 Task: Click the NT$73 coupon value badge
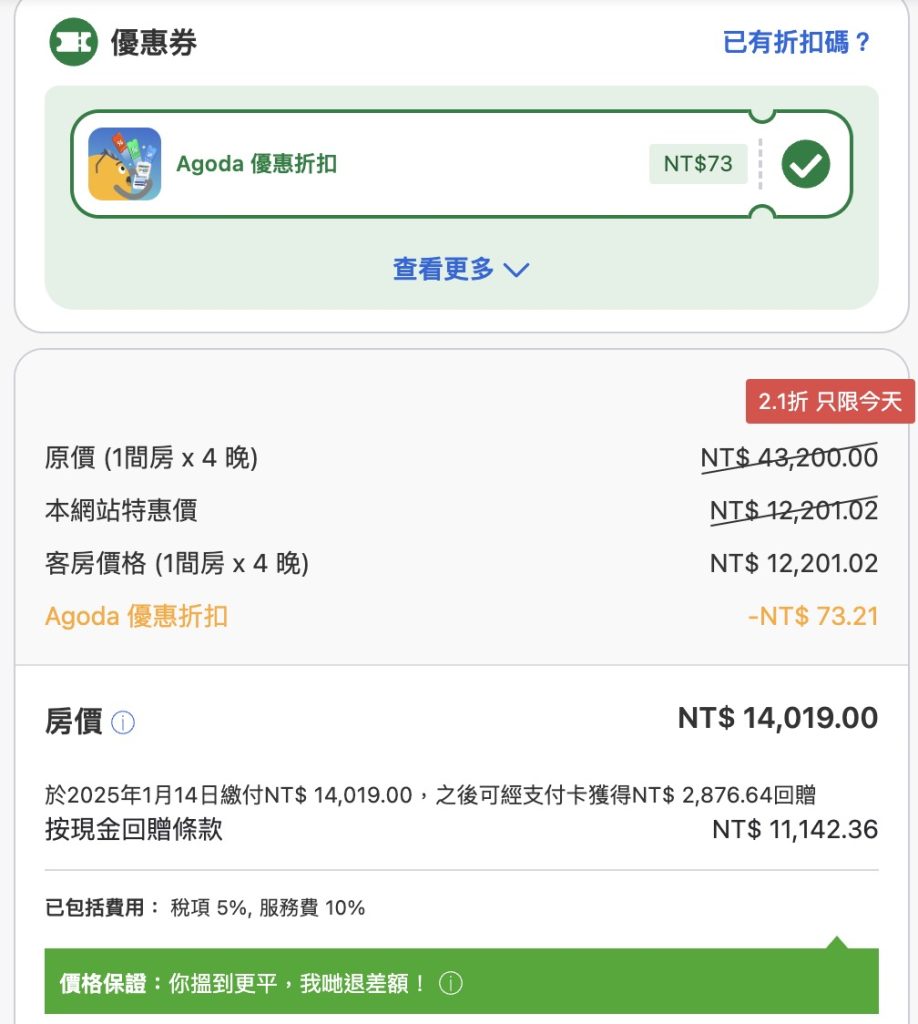[x=700, y=163]
